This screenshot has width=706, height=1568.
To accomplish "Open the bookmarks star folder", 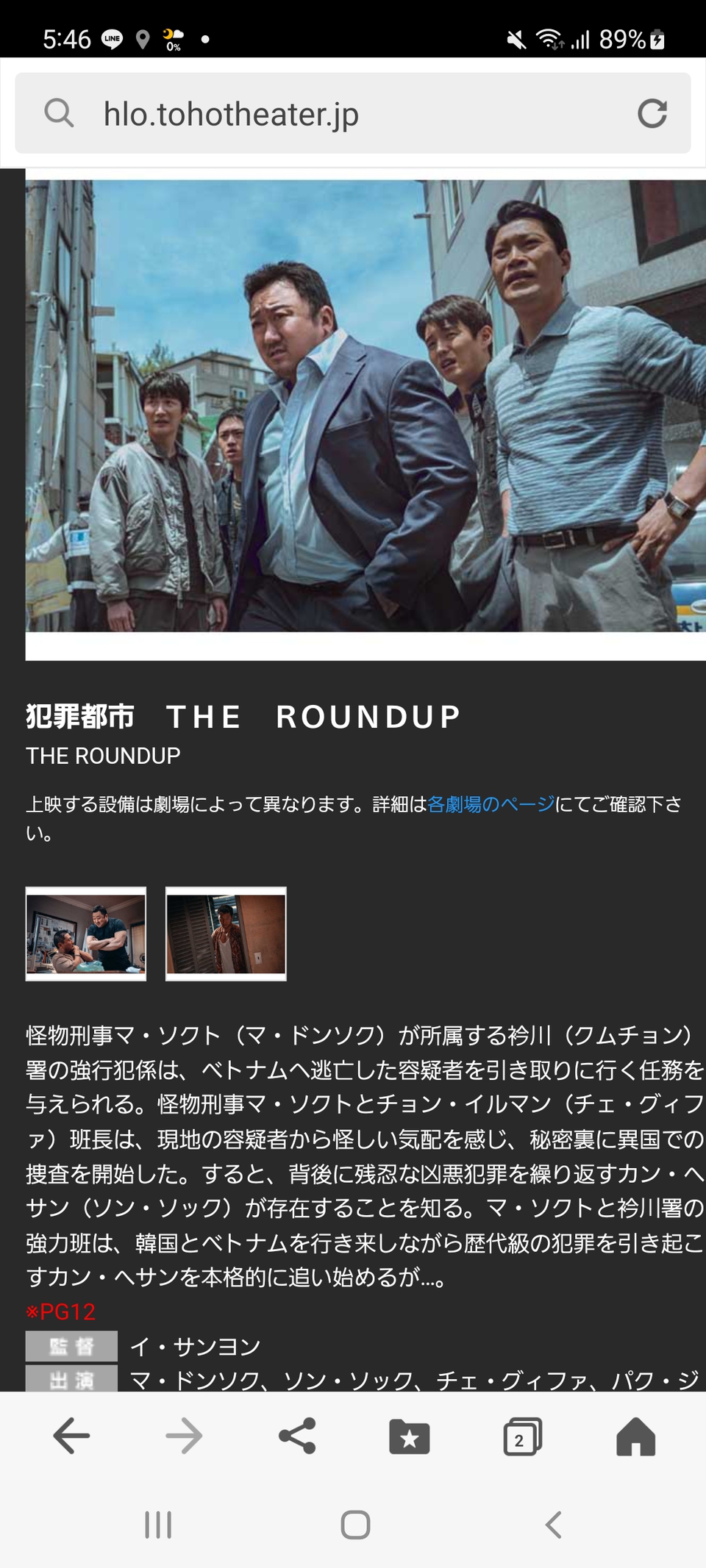I will [x=410, y=1436].
